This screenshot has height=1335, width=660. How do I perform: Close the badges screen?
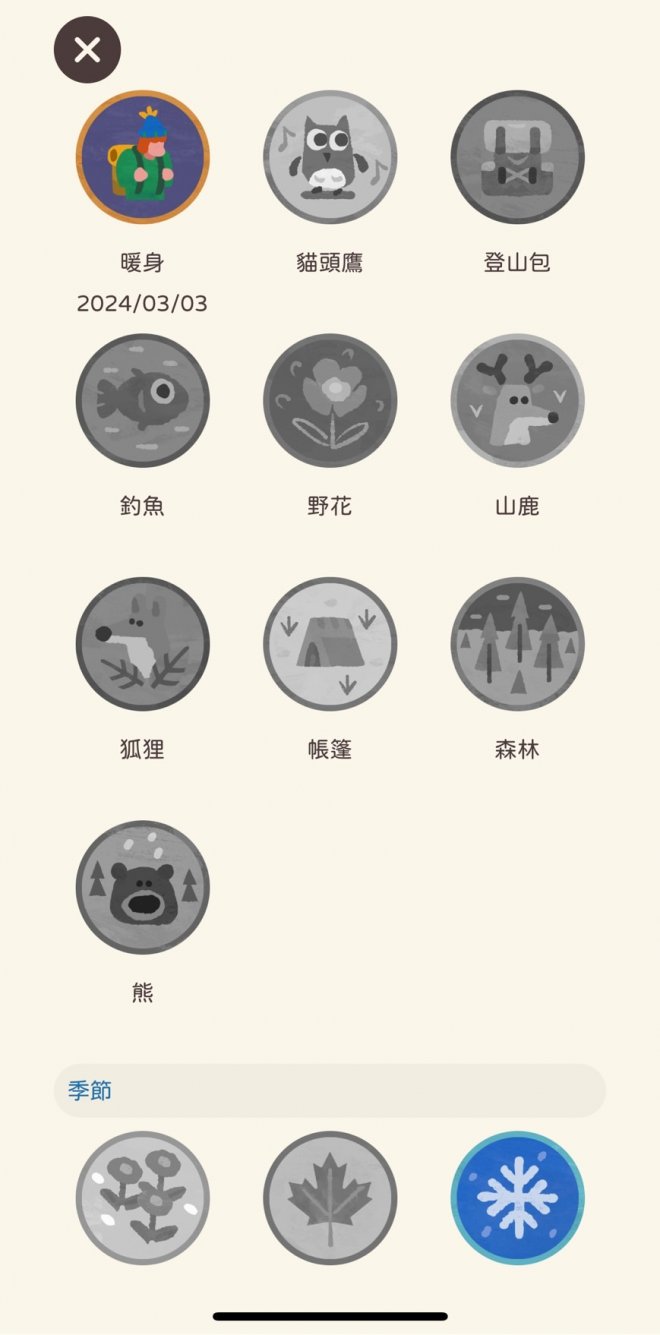[87, 50]
